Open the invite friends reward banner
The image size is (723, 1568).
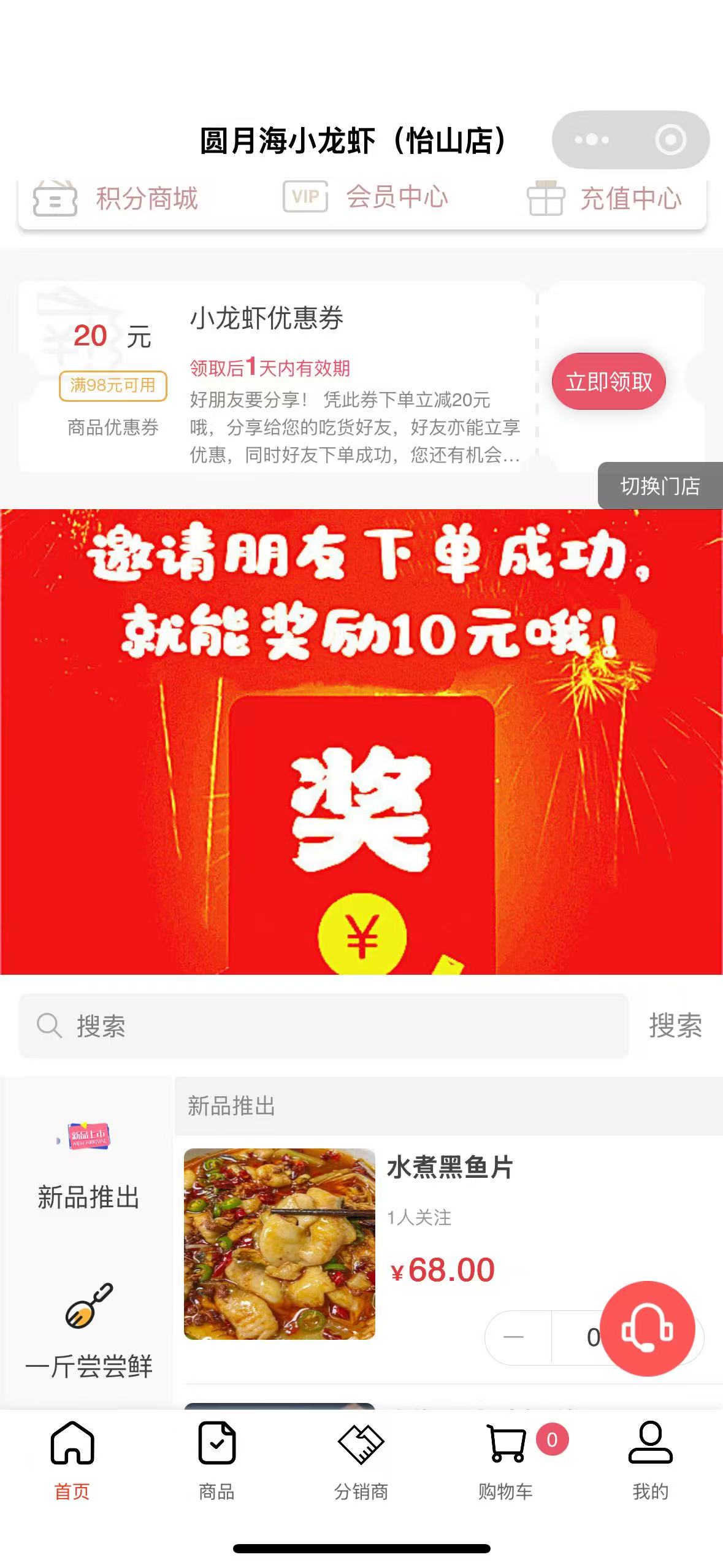361,741
